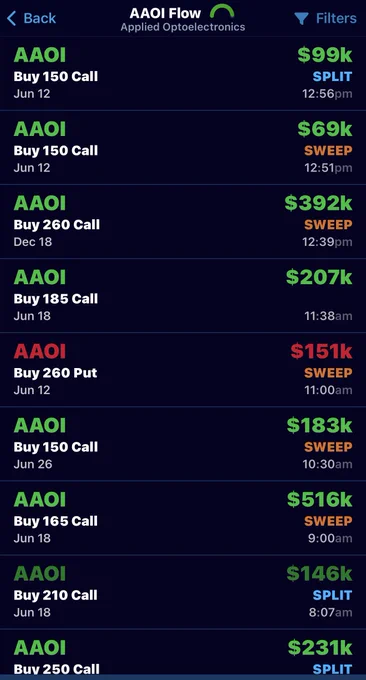Select the $183k Jun 26 call sweep

(x=183, y=444)
